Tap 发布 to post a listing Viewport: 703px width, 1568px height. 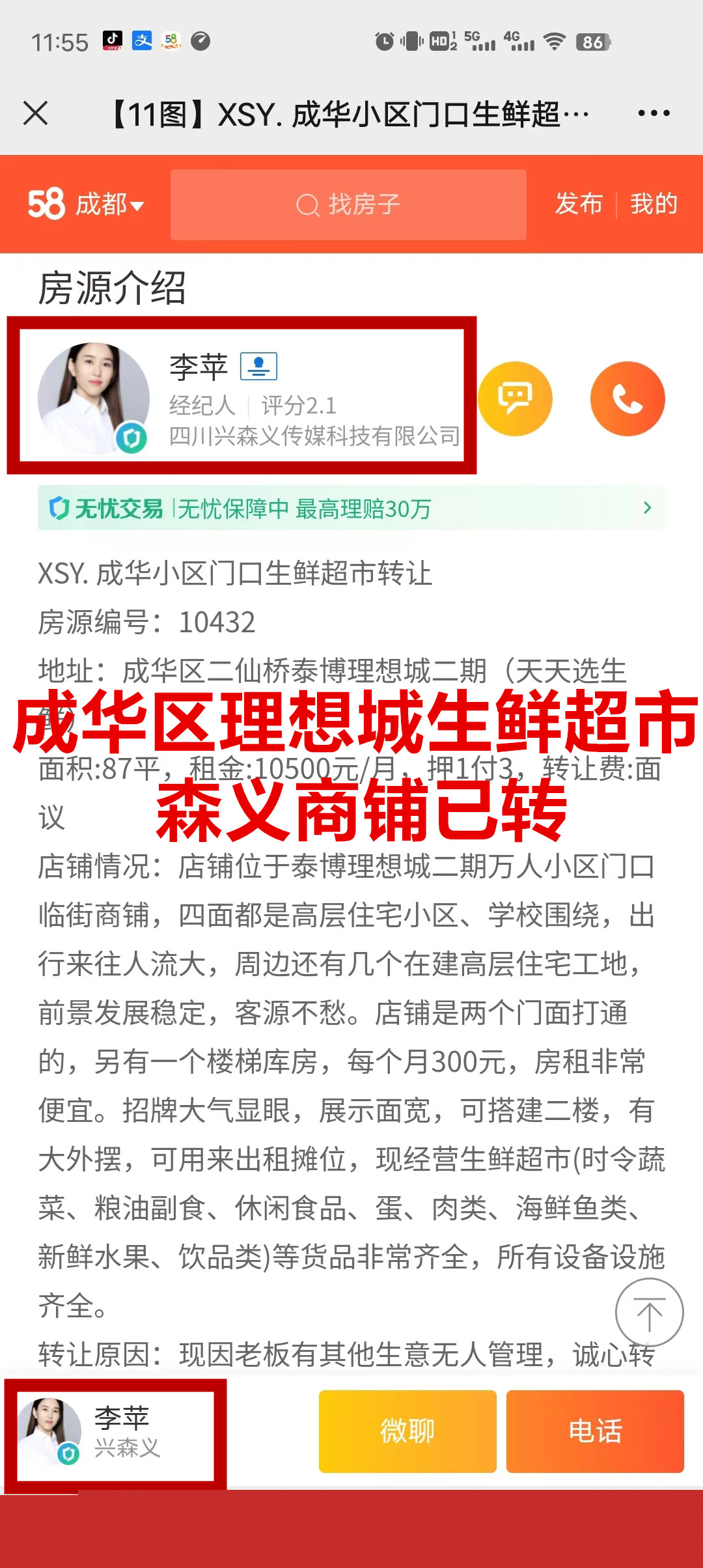[x=578, y=204]
